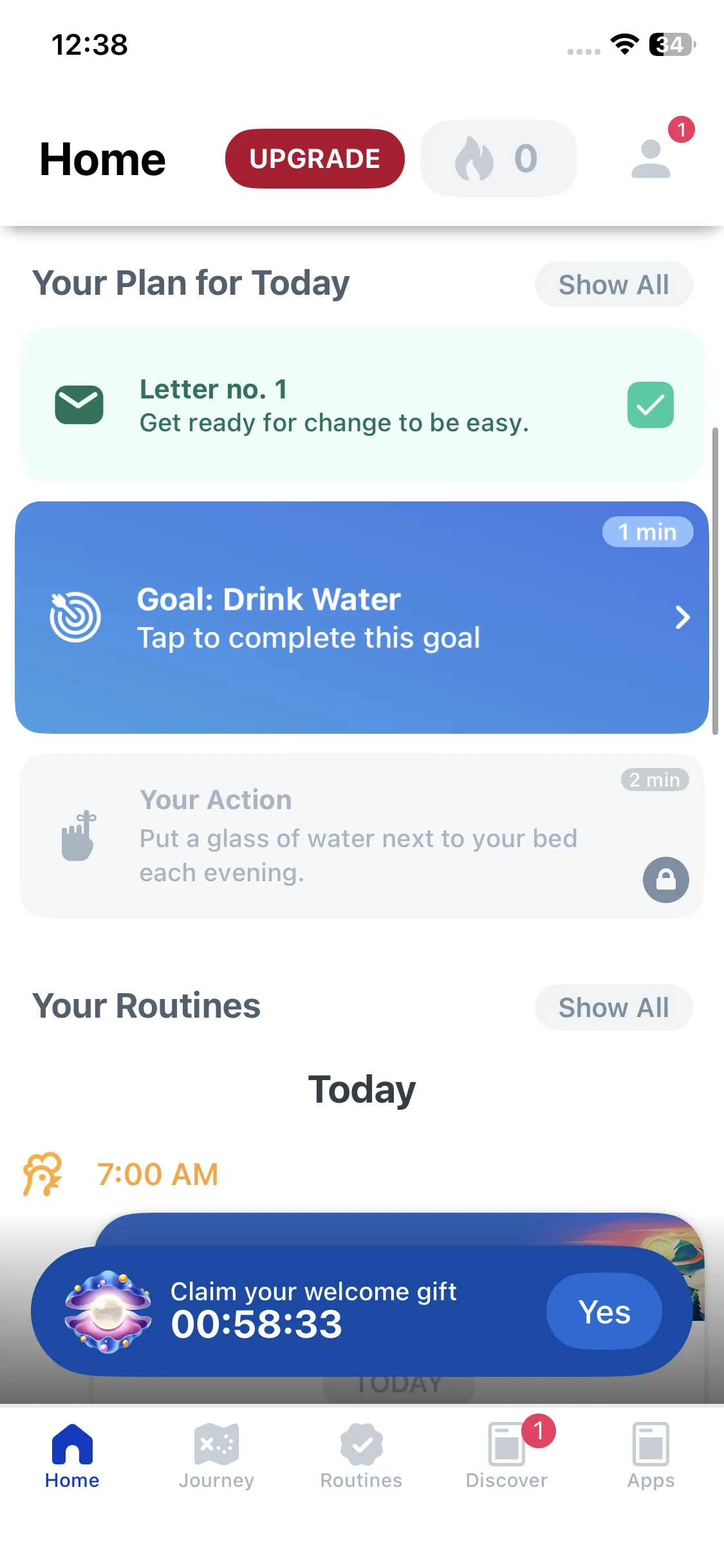
Task: Switch to the Journey tab
Action: (x=216, y=1456)
